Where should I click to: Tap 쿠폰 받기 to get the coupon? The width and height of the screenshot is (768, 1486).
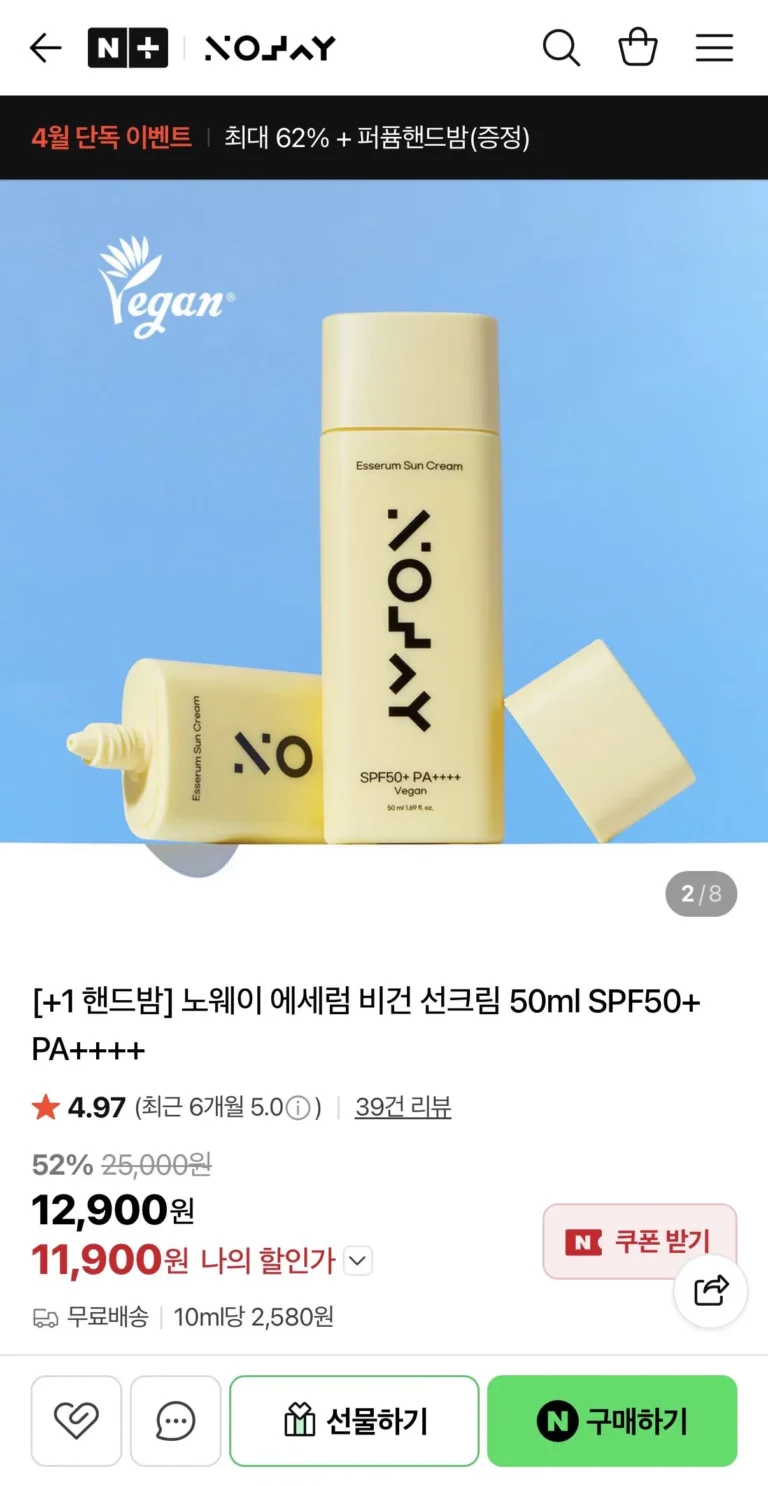pyautogui.click(x=639, y=1241)
